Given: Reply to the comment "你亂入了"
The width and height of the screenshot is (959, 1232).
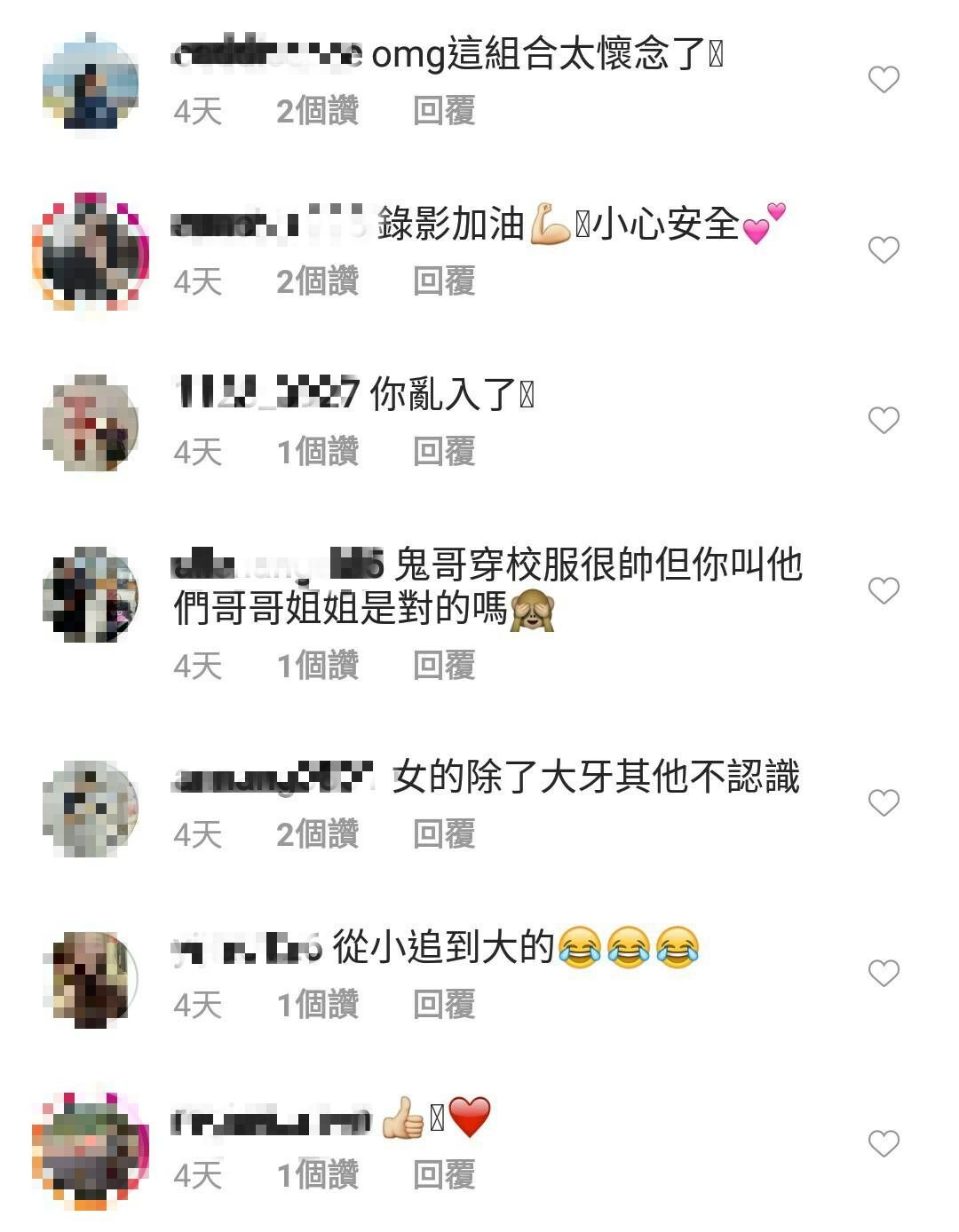Looking at the screenshot, I should (444, 452).
